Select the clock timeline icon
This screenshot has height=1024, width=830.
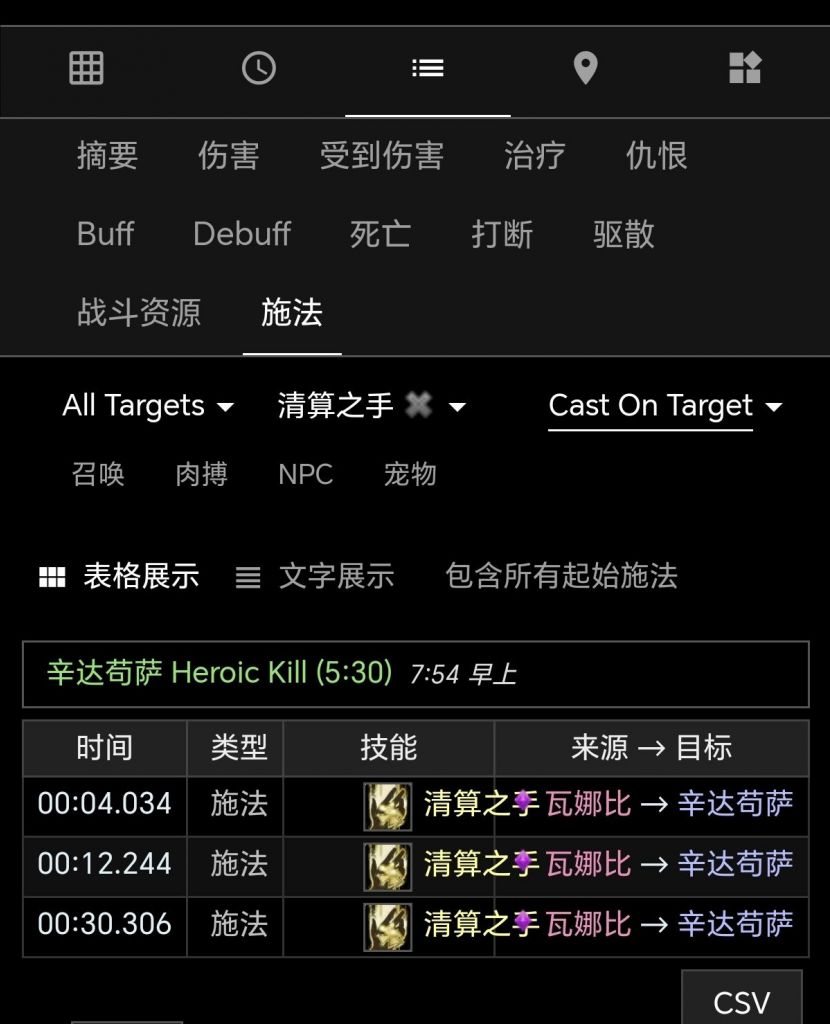pyautogui.click(x=258, y=68)
